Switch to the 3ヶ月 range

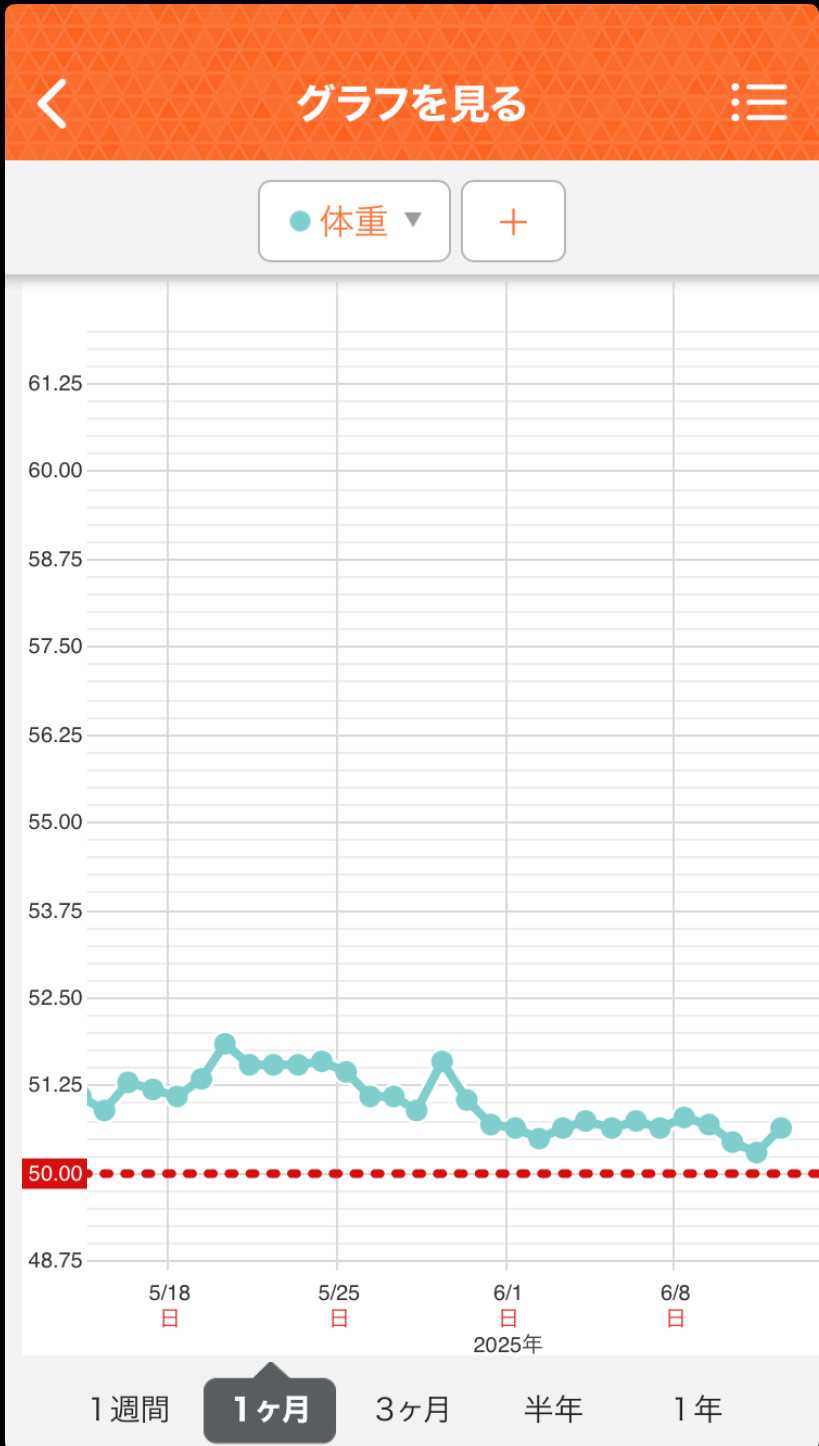click(413, 1410)
